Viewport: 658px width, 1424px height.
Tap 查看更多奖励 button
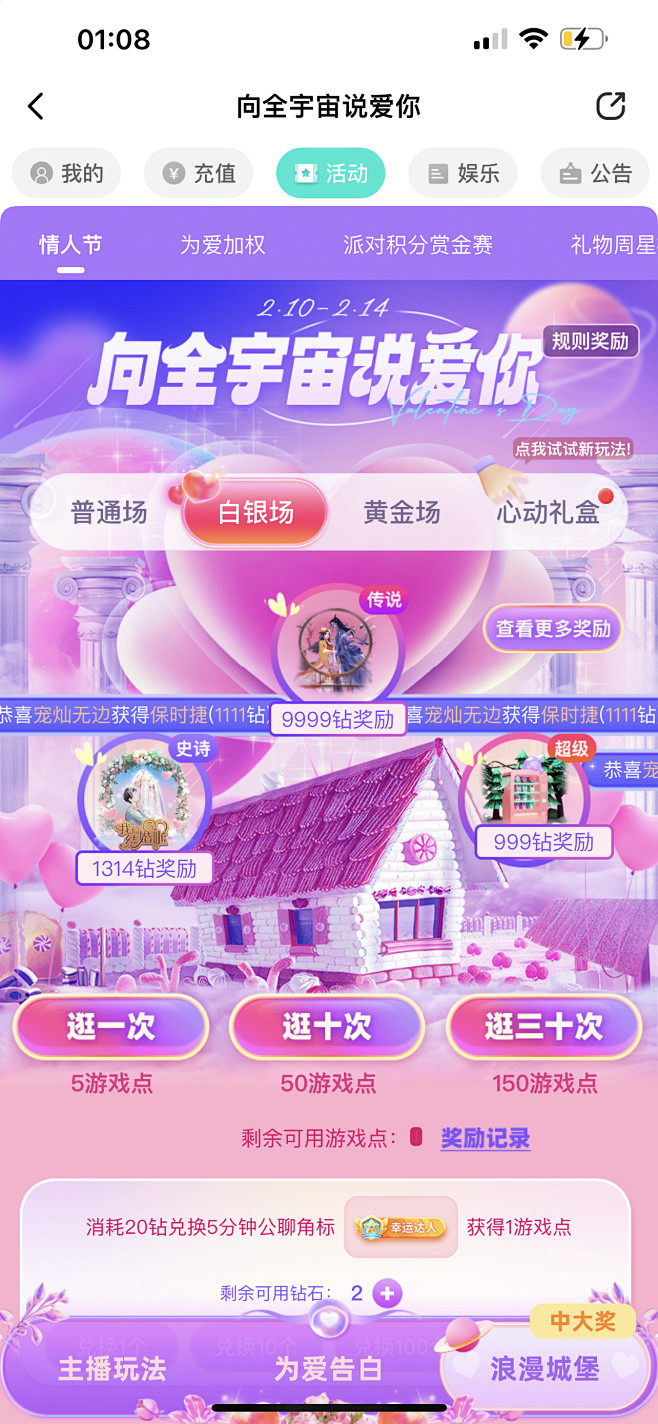pos(553,628)
